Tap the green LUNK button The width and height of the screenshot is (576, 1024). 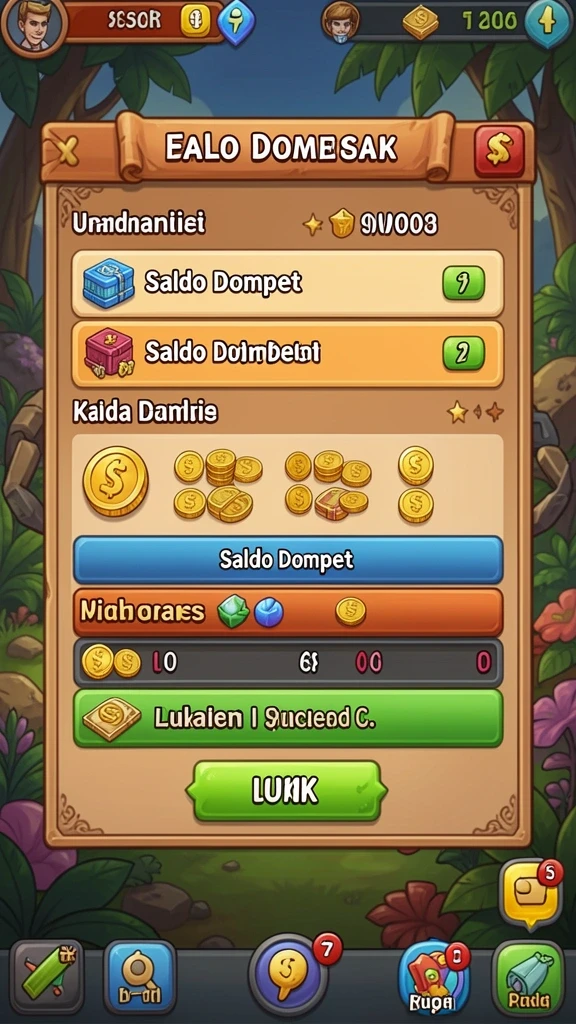pyautogui.click(x=287, y=791)
